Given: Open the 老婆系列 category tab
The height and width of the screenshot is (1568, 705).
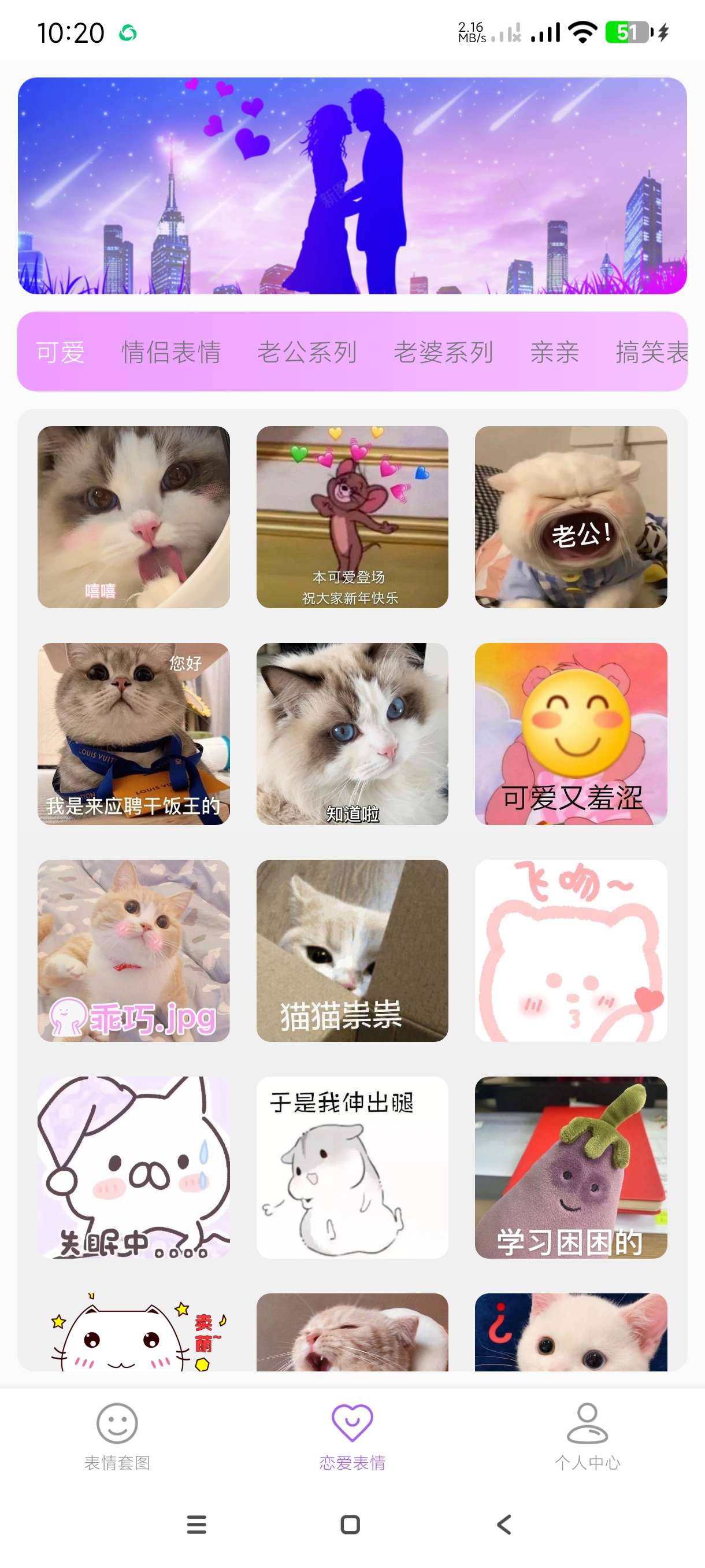Looking at the screenshot, I should [443, 352].
